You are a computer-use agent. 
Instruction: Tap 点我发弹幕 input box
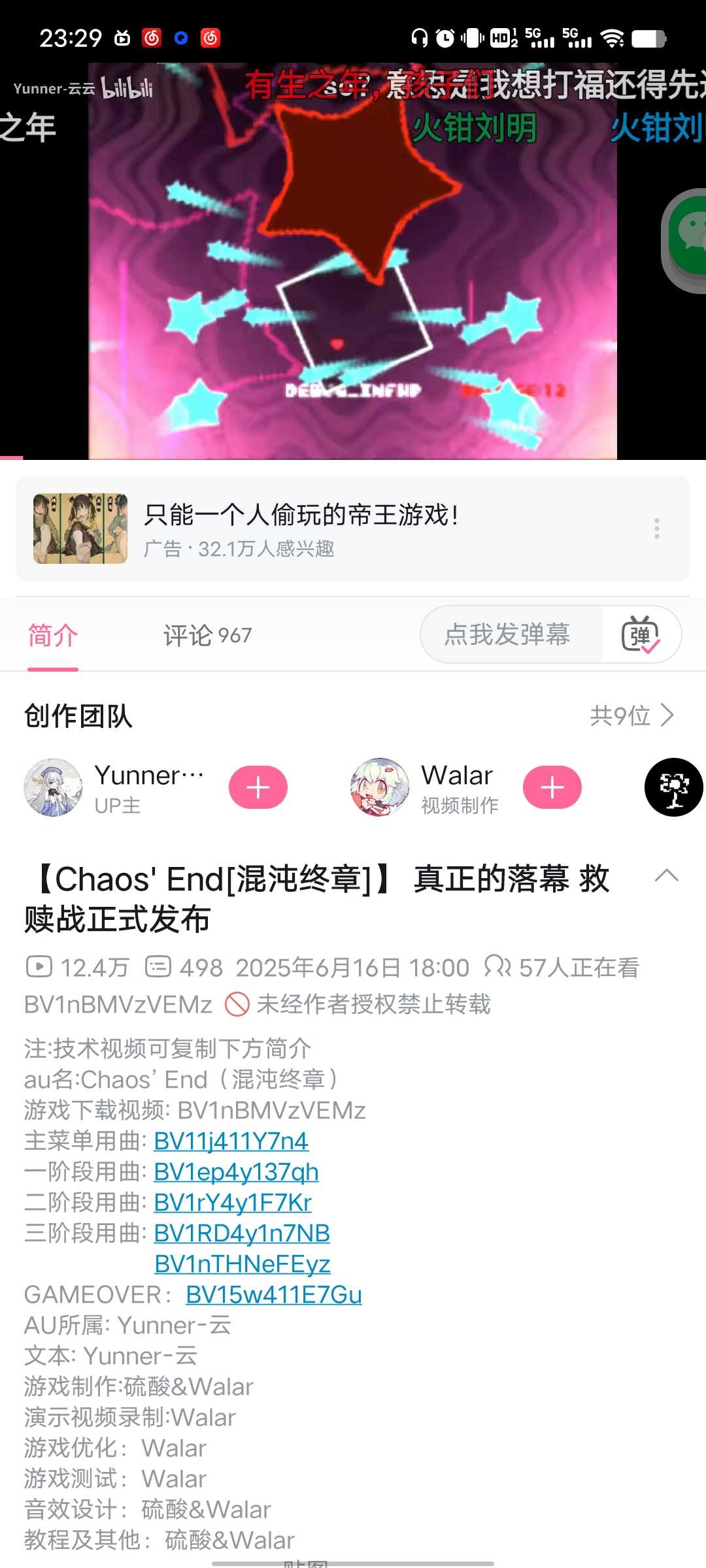507,634
